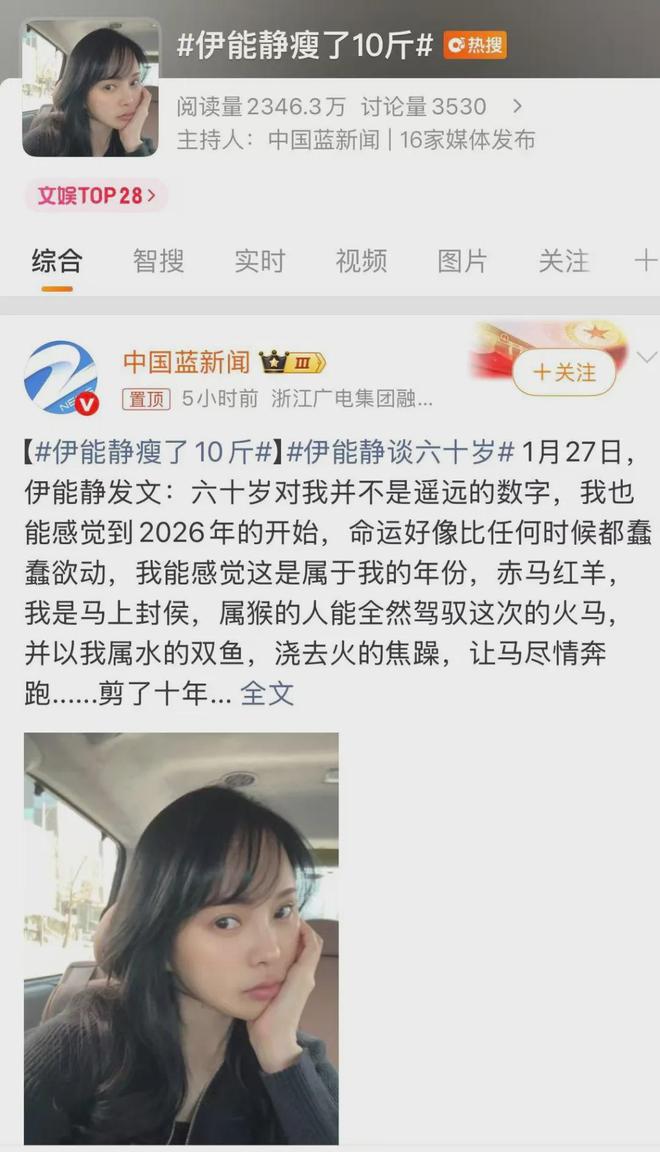
Task: Select the 图片 tab
Action: pos(462,261)
